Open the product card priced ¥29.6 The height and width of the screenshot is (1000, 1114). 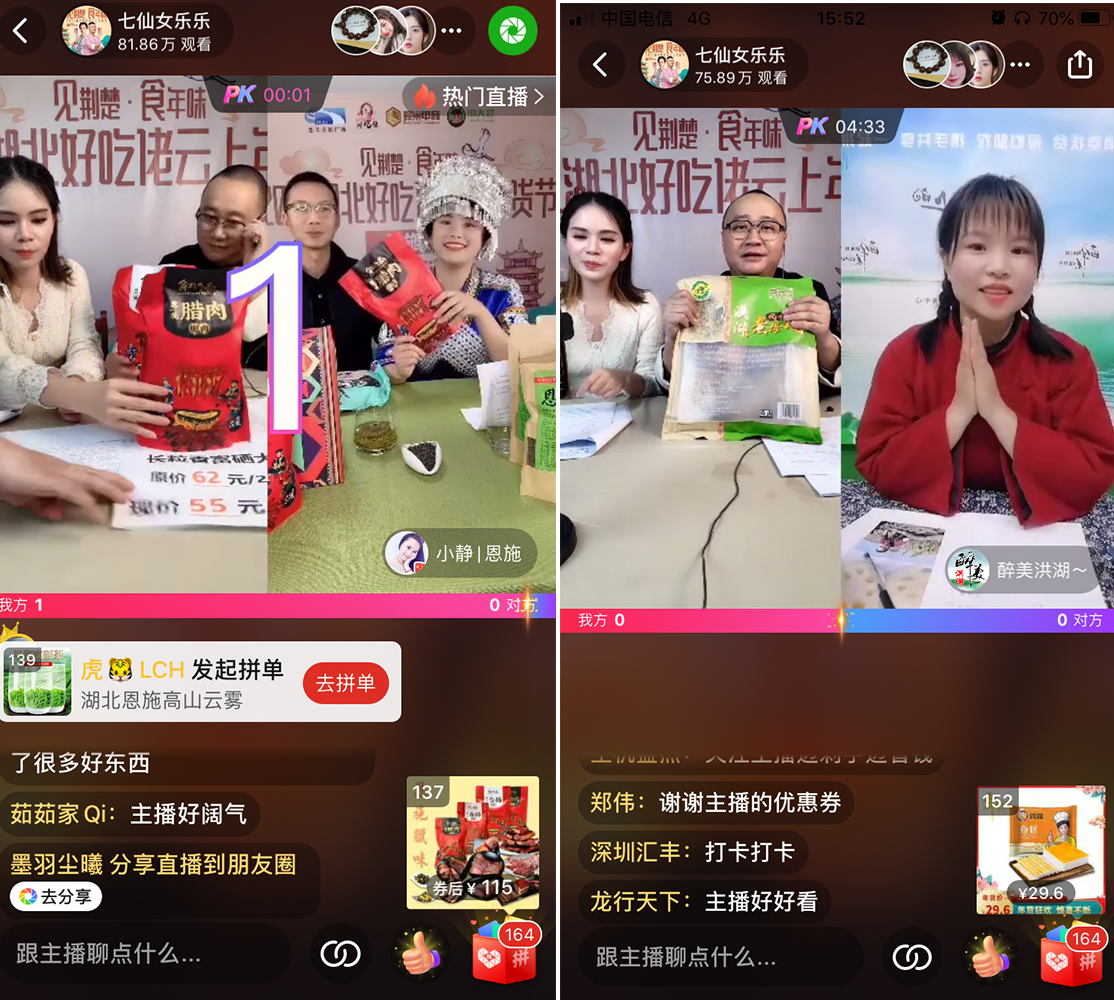[1040, 849]
